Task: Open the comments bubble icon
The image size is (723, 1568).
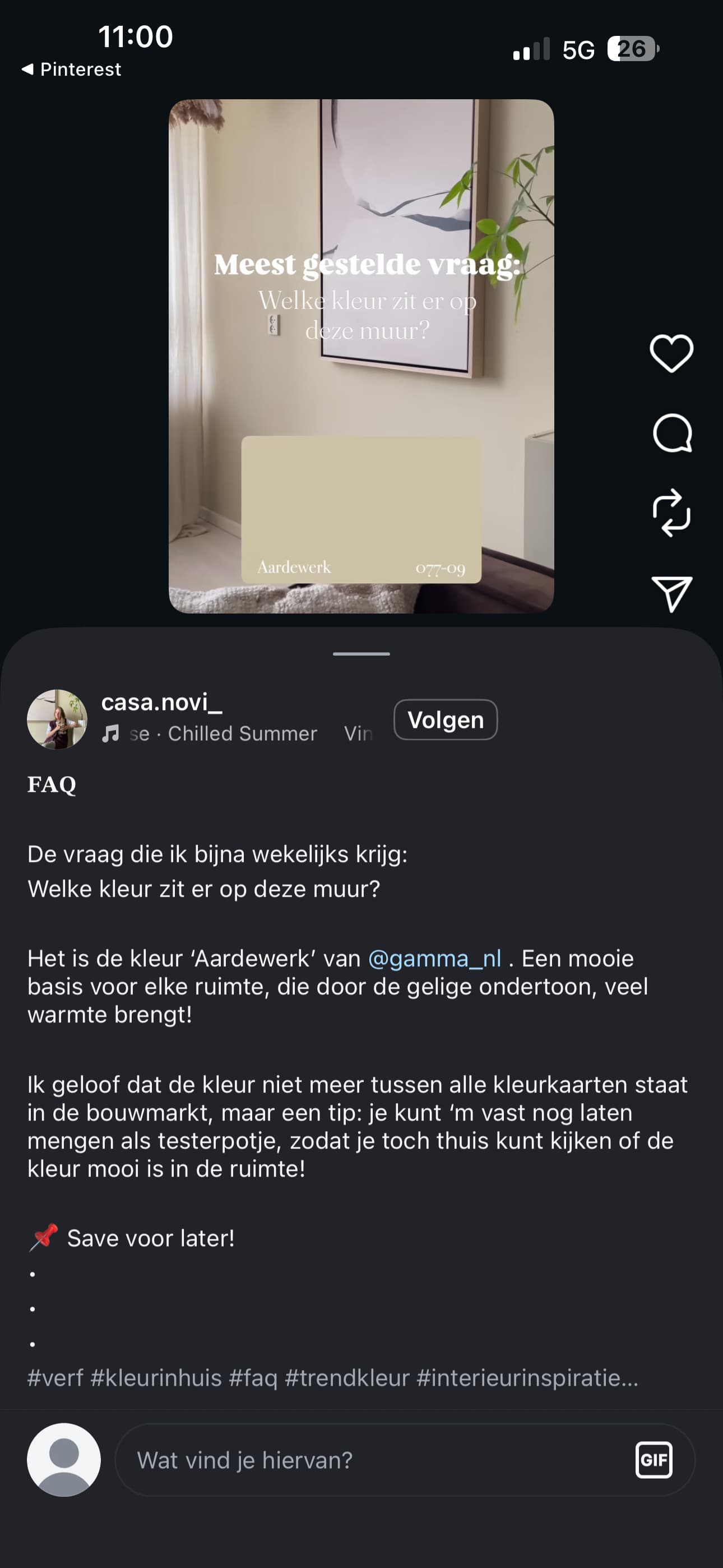Action: [672, 433]
